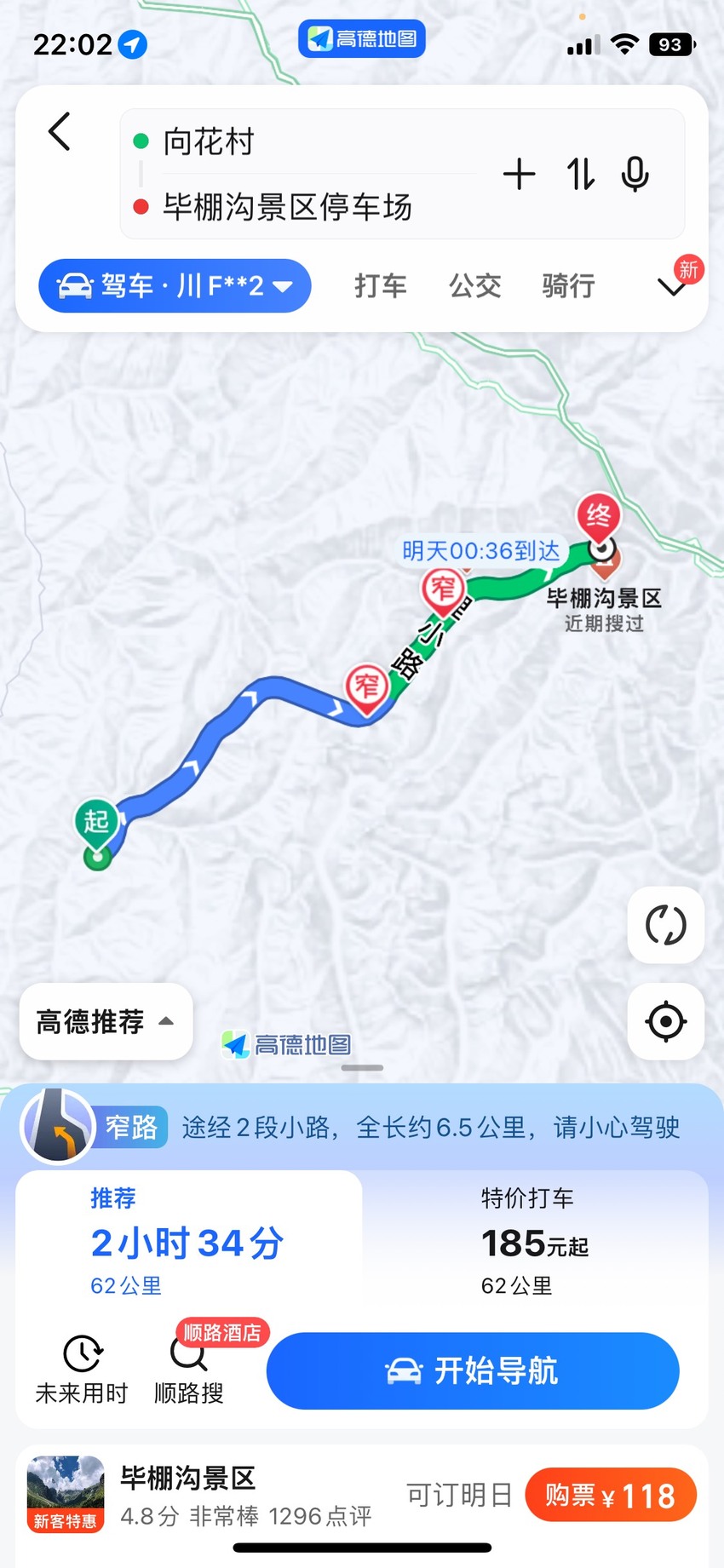
Task: Start voice input with the microphone
Action: point(635,175)
